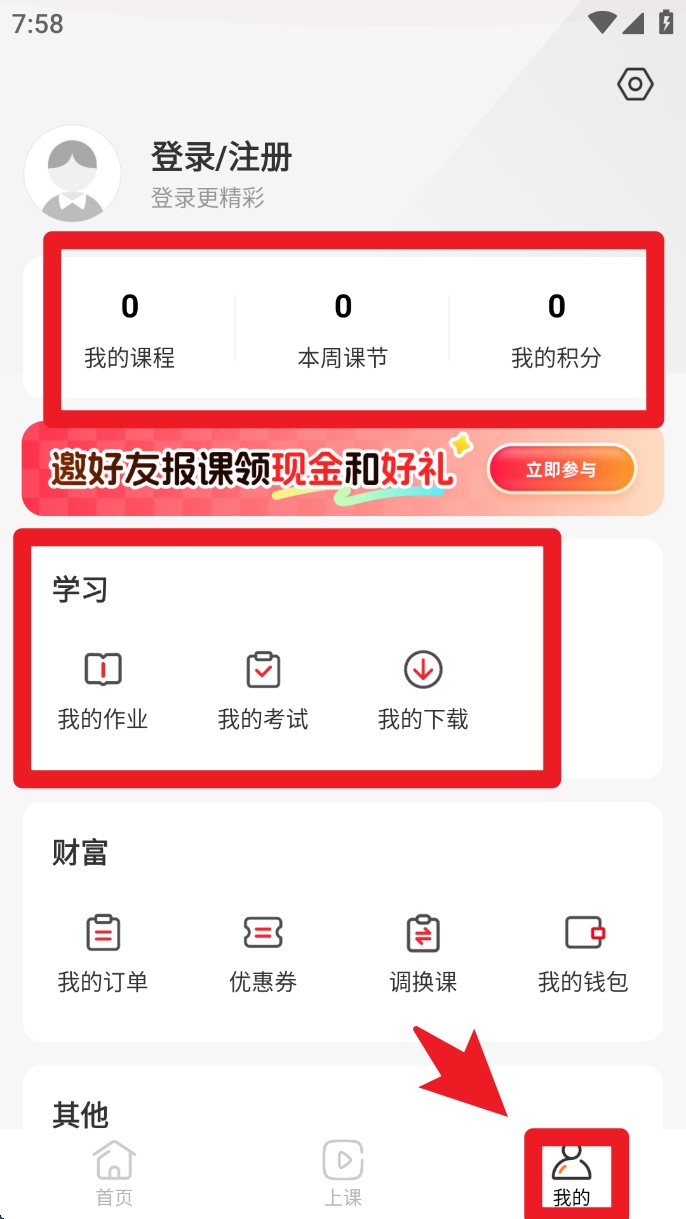
Task: Open 优惠券 coupons
Action: click(x=263, y=954)
